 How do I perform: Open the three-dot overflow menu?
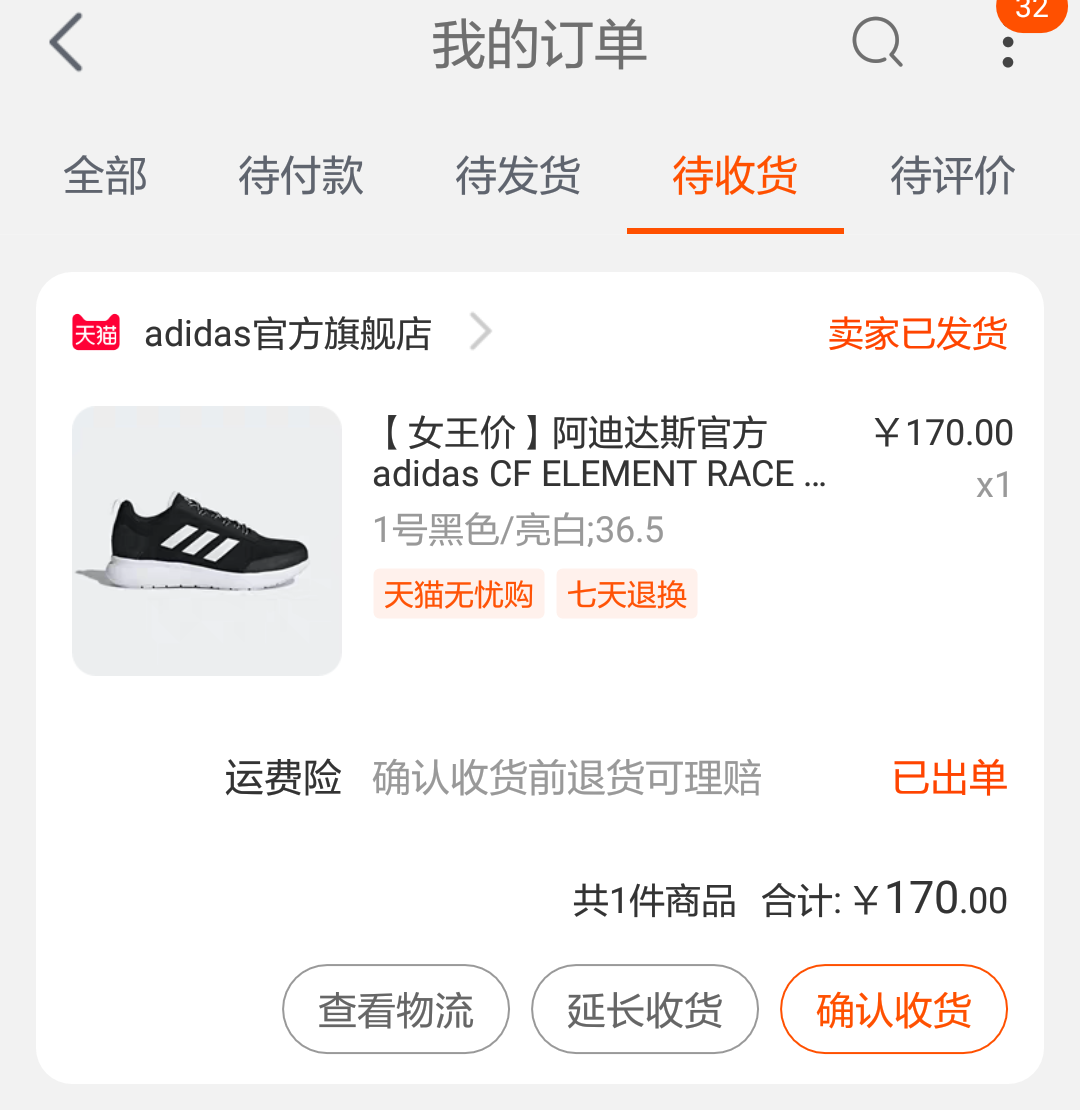1007,50
